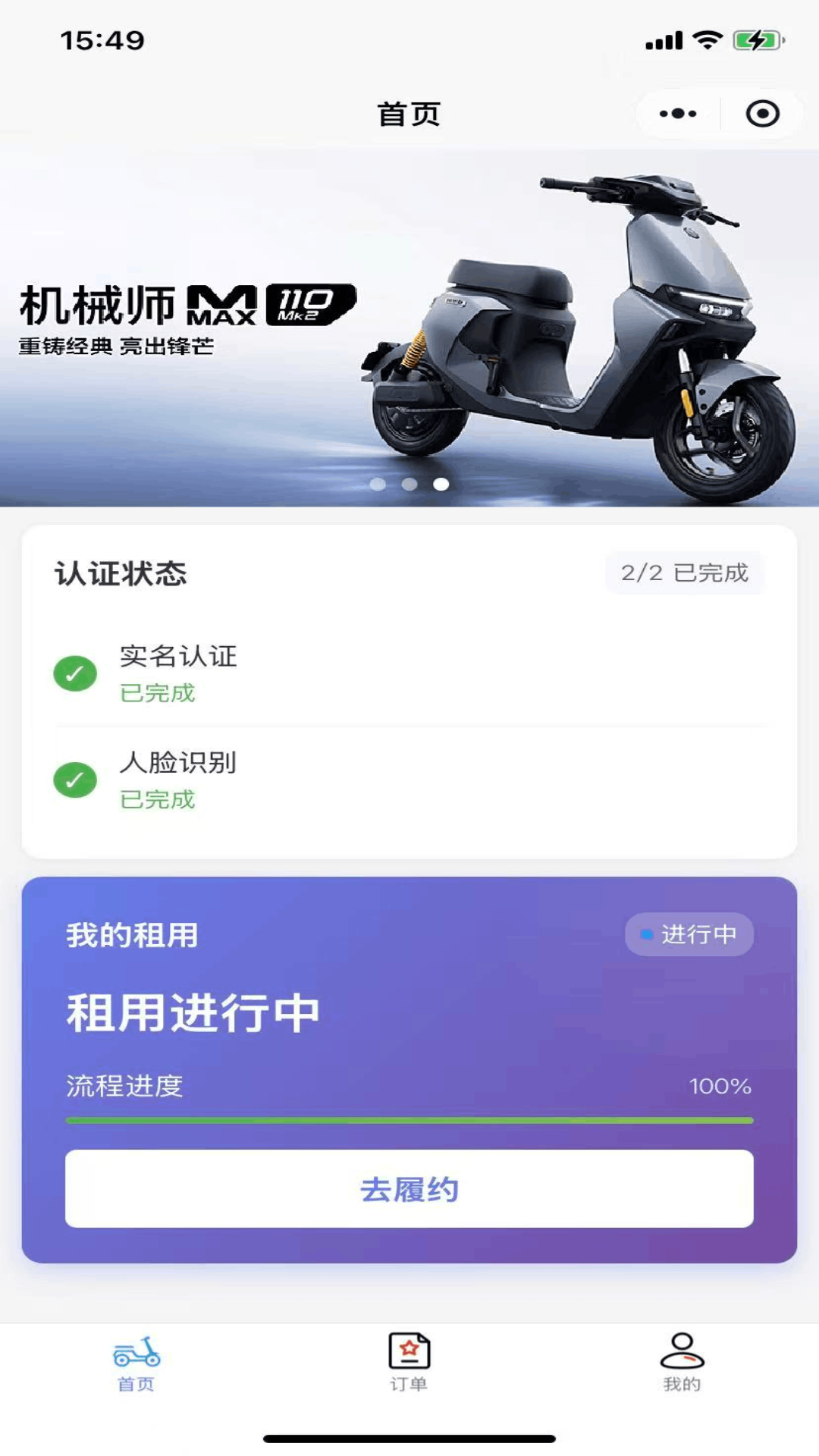Tap the circular capsule close icon
819x1456 pixels.
(x=764, y=112)
